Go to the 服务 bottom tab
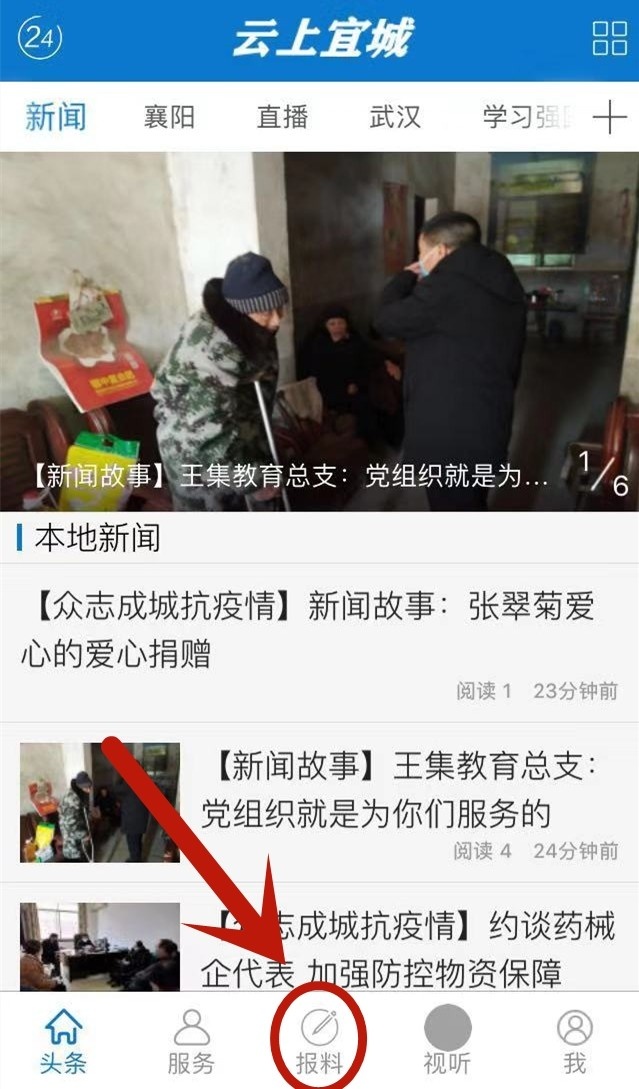Image resolution: width=639 pixels, height=1089 pixels. [x=191, y=1040]
